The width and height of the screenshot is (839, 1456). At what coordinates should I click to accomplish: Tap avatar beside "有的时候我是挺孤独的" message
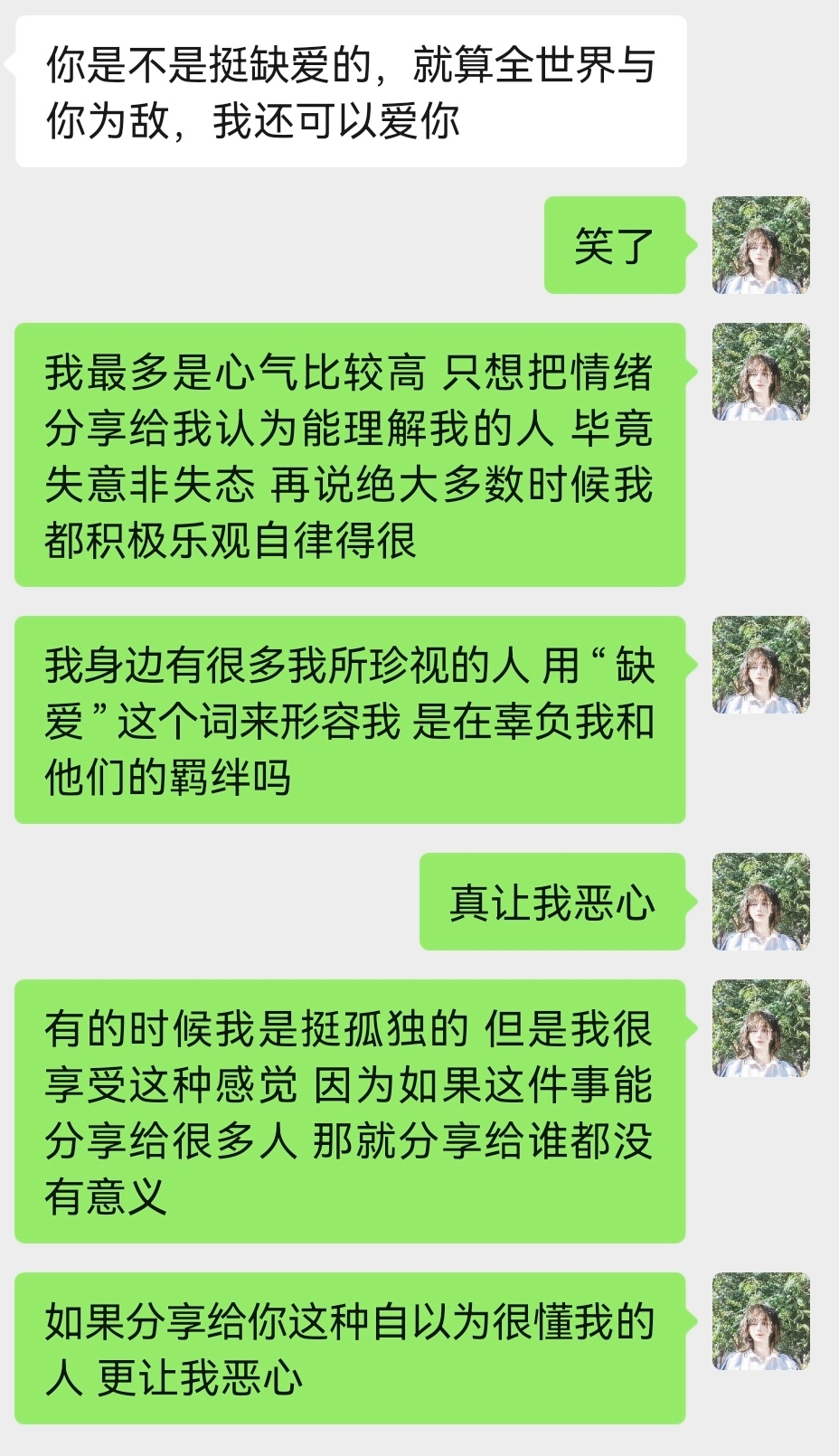pyautogui.click(x=760, y=1028)
